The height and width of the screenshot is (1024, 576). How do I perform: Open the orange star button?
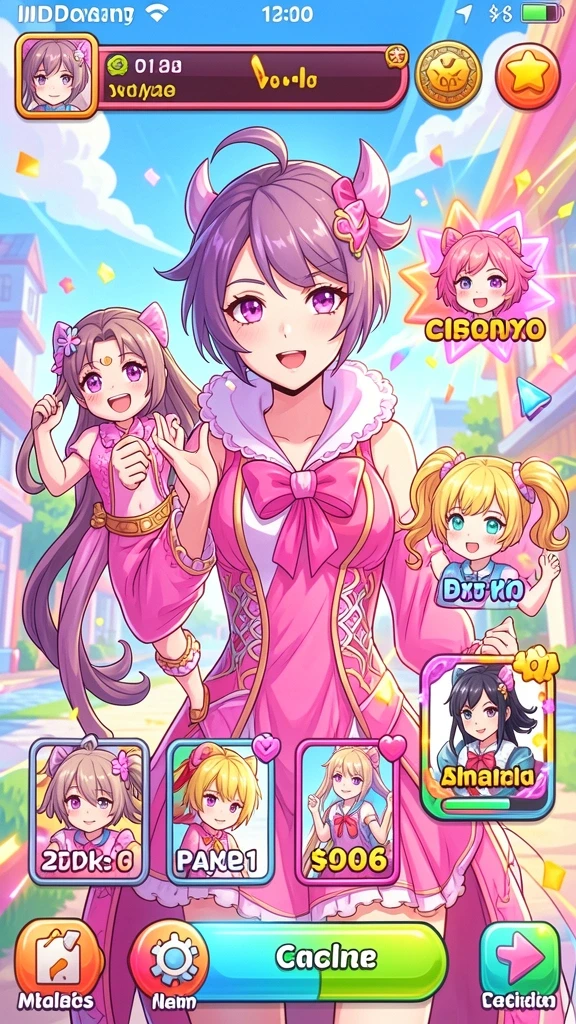click(528, 75)
